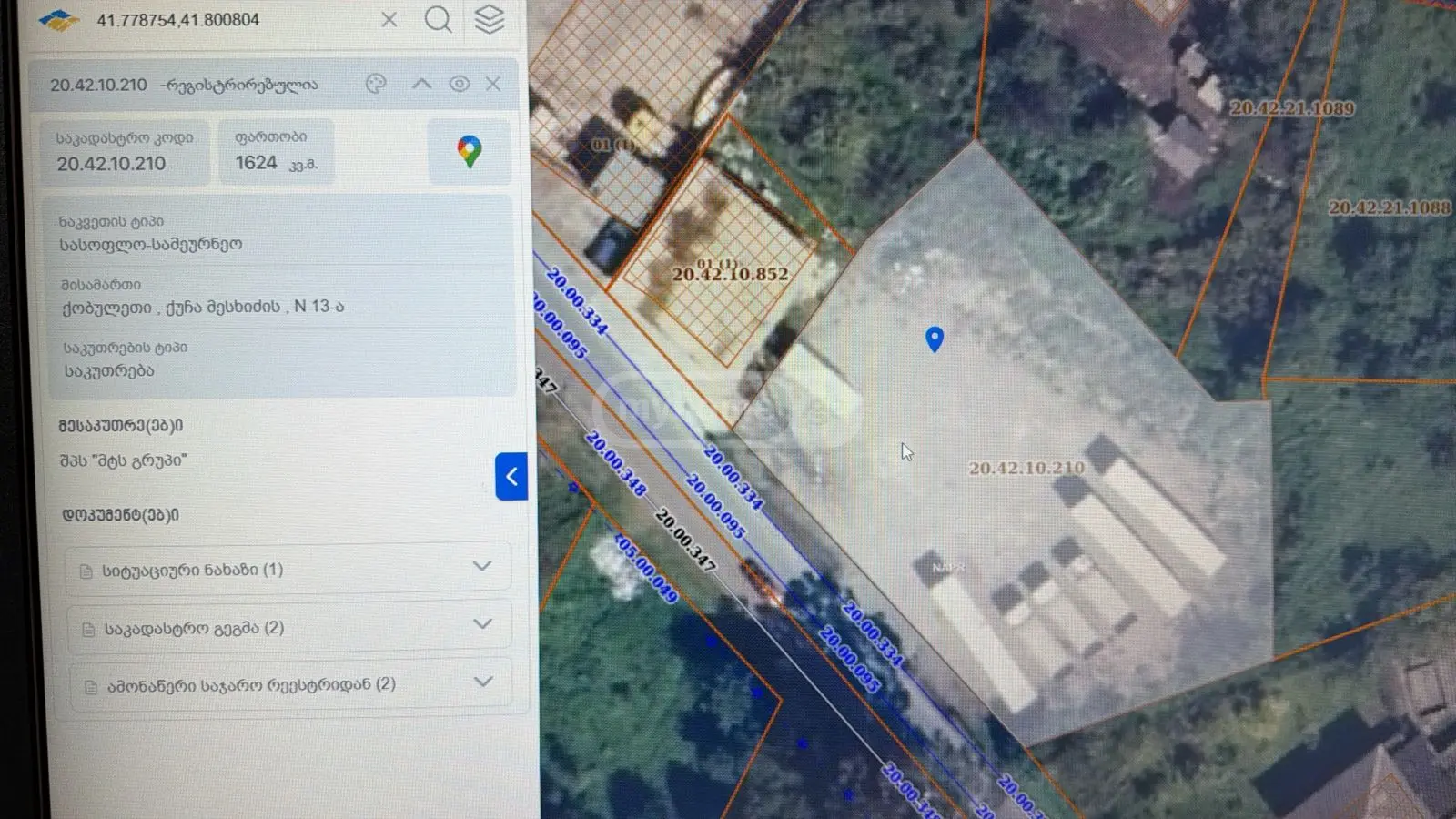The image size is (1456, 819).
Task: Tap the coordinates search input field
Action: click(227, 20)
